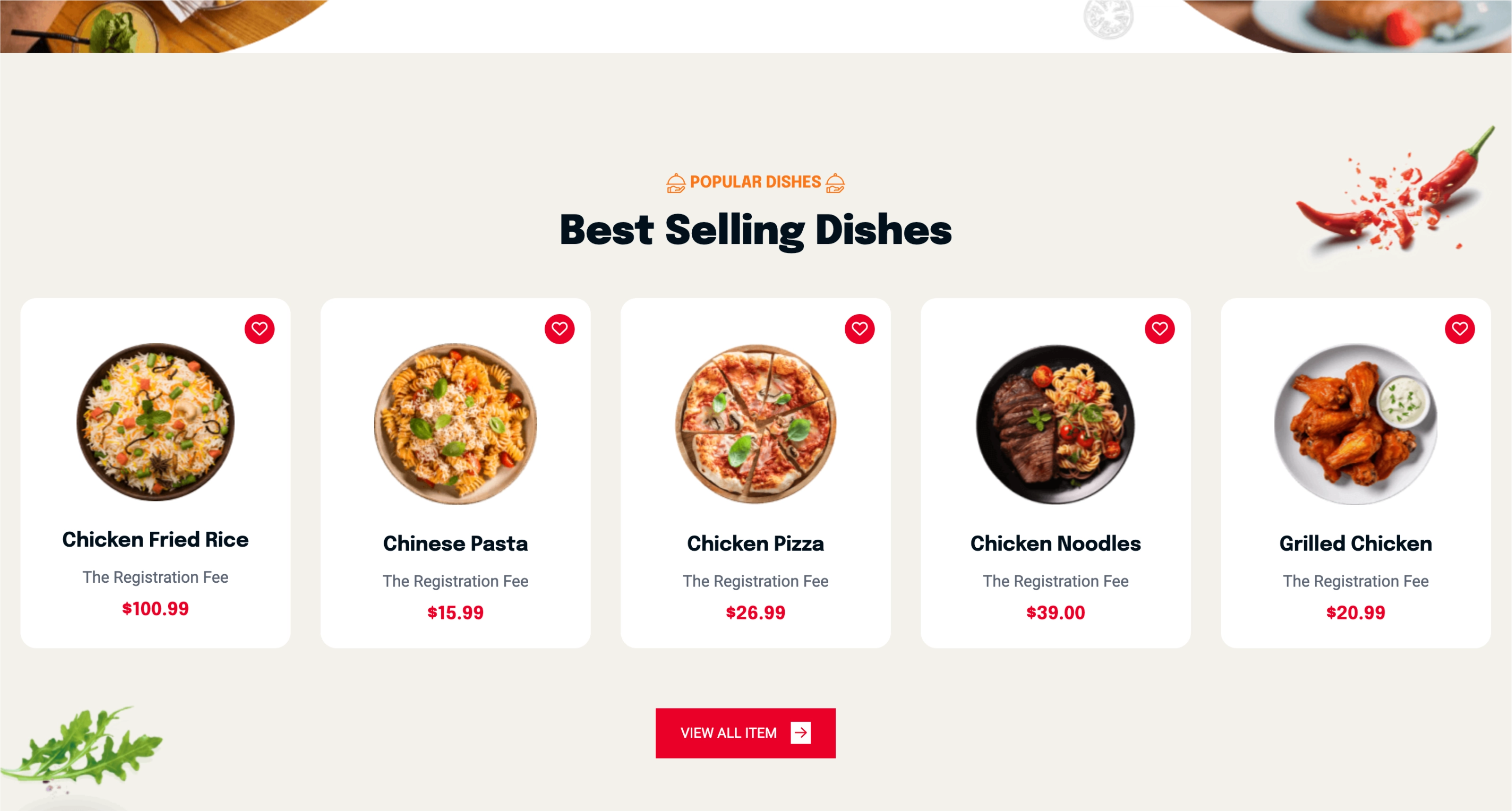Open the Grilled Chicken card

1355,543
